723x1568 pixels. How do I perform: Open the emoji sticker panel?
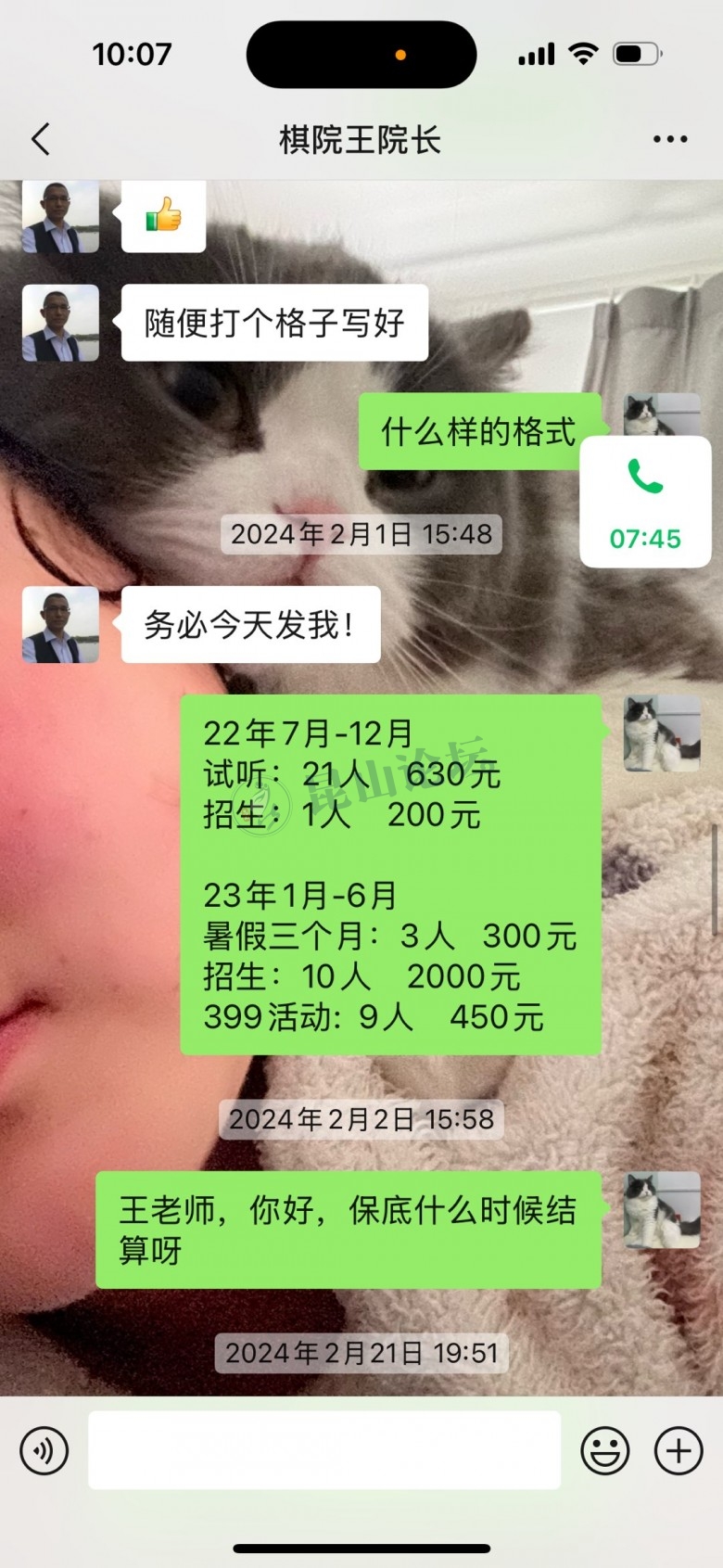pos(605,1450)
